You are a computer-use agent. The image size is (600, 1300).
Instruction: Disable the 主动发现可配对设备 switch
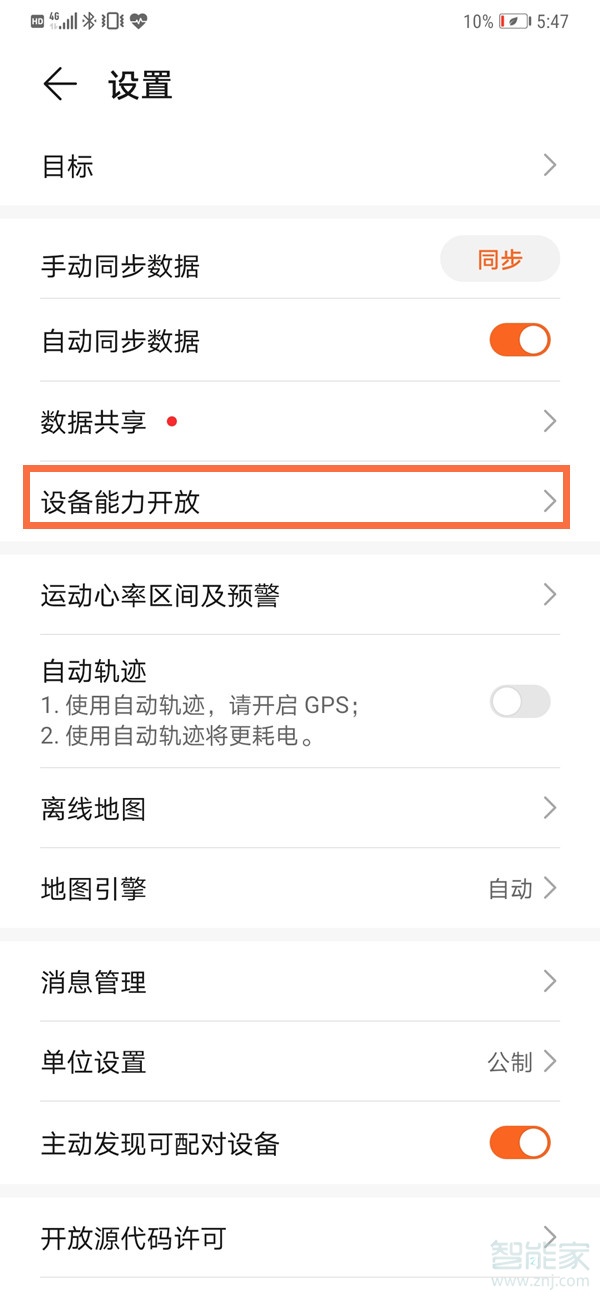(x=519, y=1142)
